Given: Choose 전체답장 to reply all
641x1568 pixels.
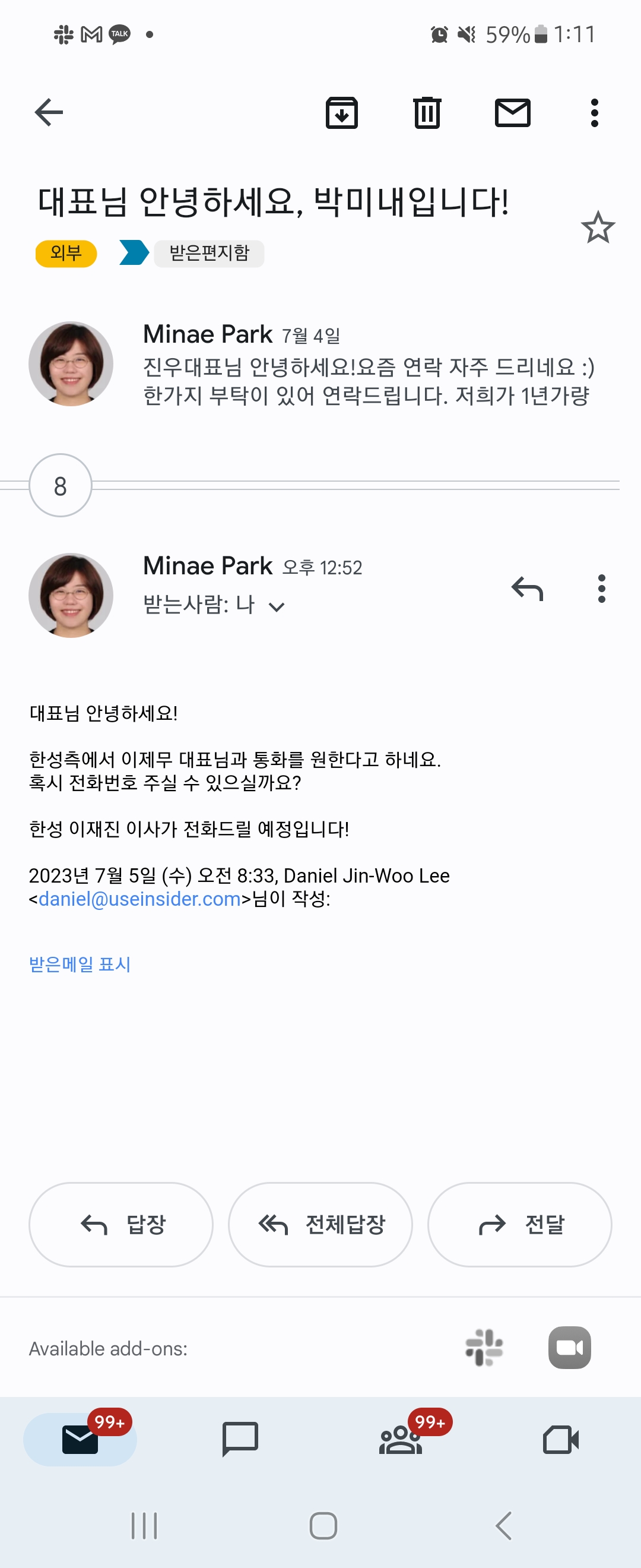Looking at the screenshot, I should [320, 1224].
